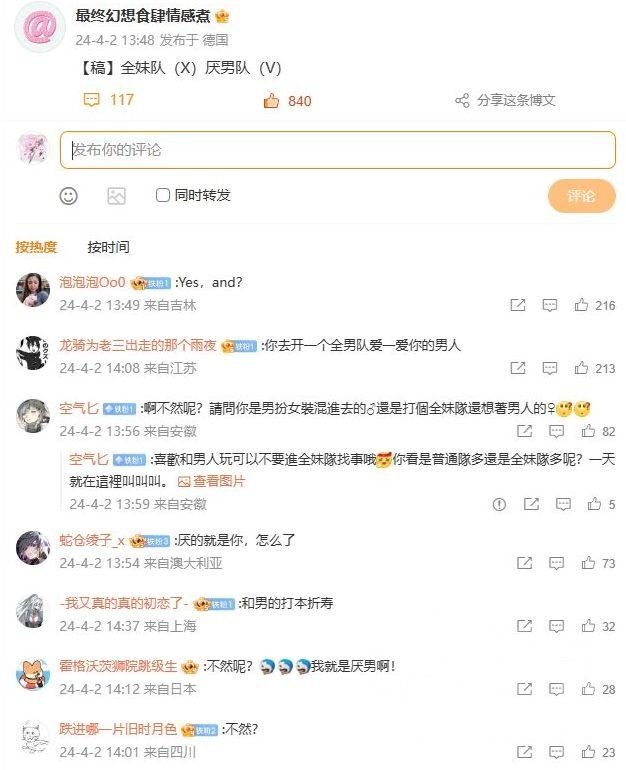This screenshot has height=770, width=626.
Task: Report 空气匕's nested reply
Action: (499, 505)
